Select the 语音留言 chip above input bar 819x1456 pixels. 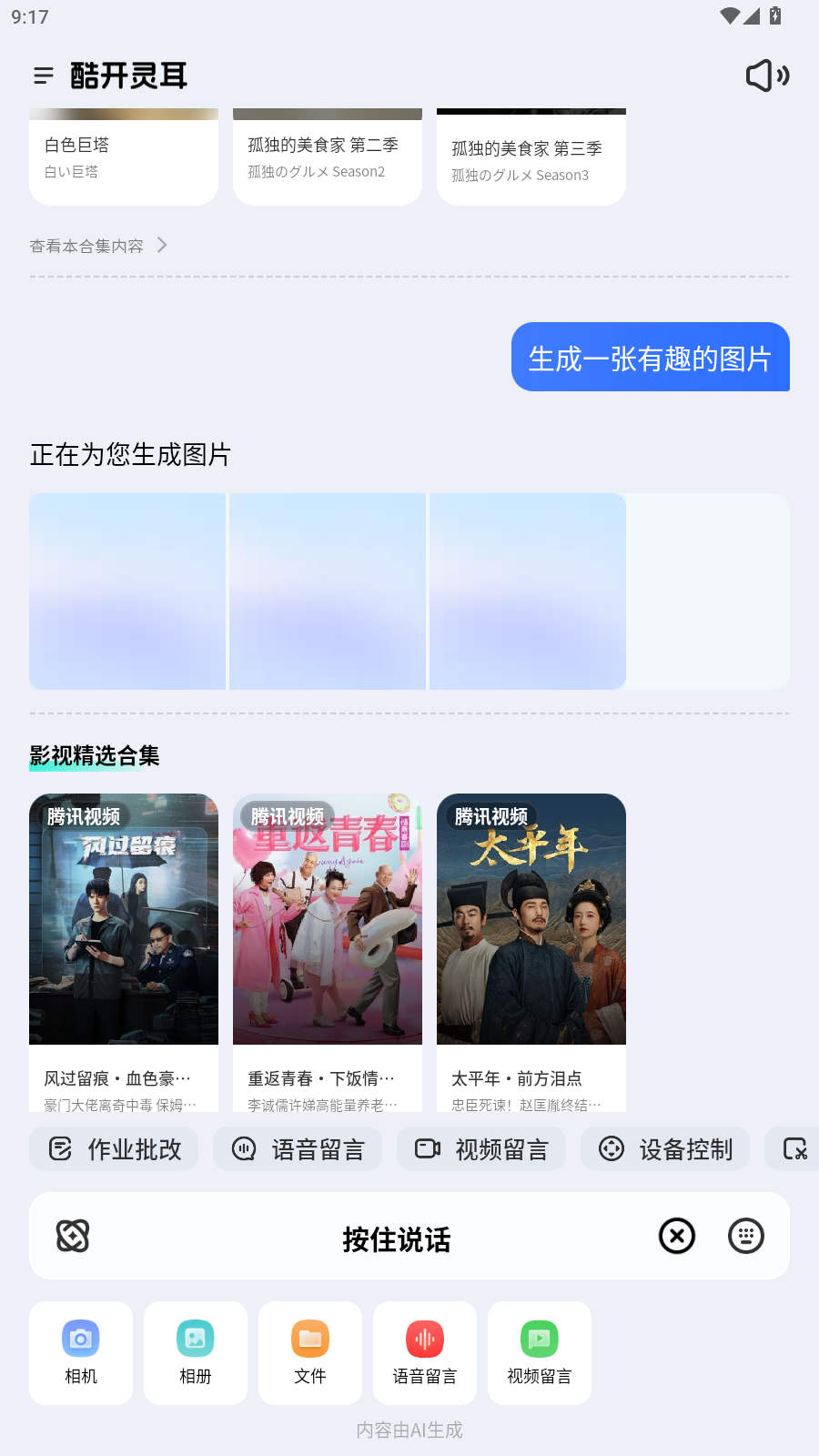[x=298, y=1148]
